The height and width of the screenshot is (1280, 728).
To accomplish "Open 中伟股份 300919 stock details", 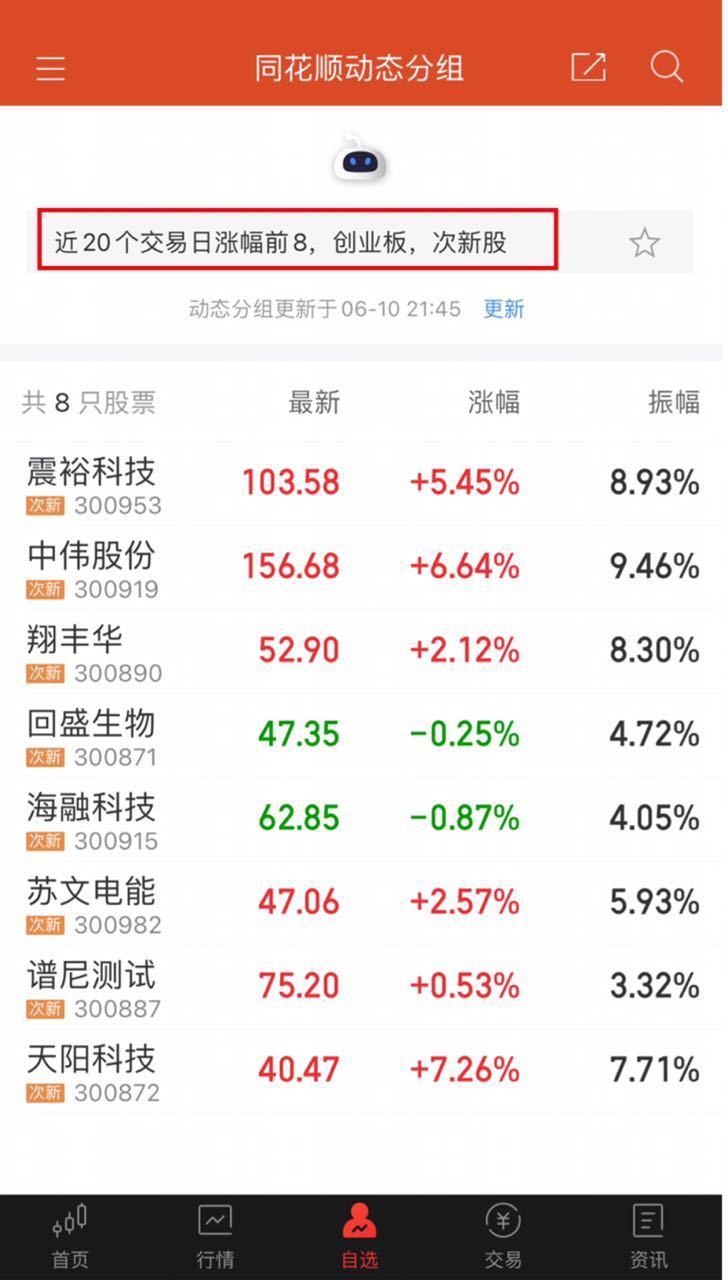I will tap(364, 568).
